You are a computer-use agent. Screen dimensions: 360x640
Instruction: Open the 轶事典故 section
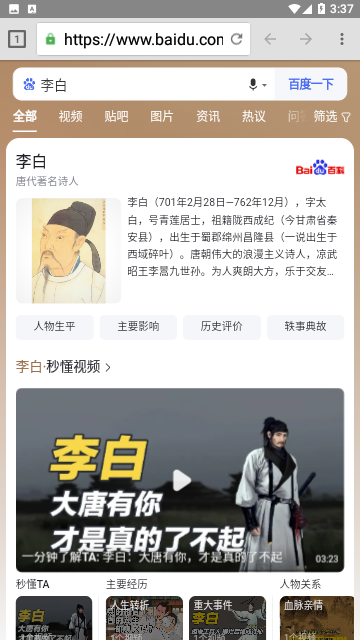(x=305, y=327)
